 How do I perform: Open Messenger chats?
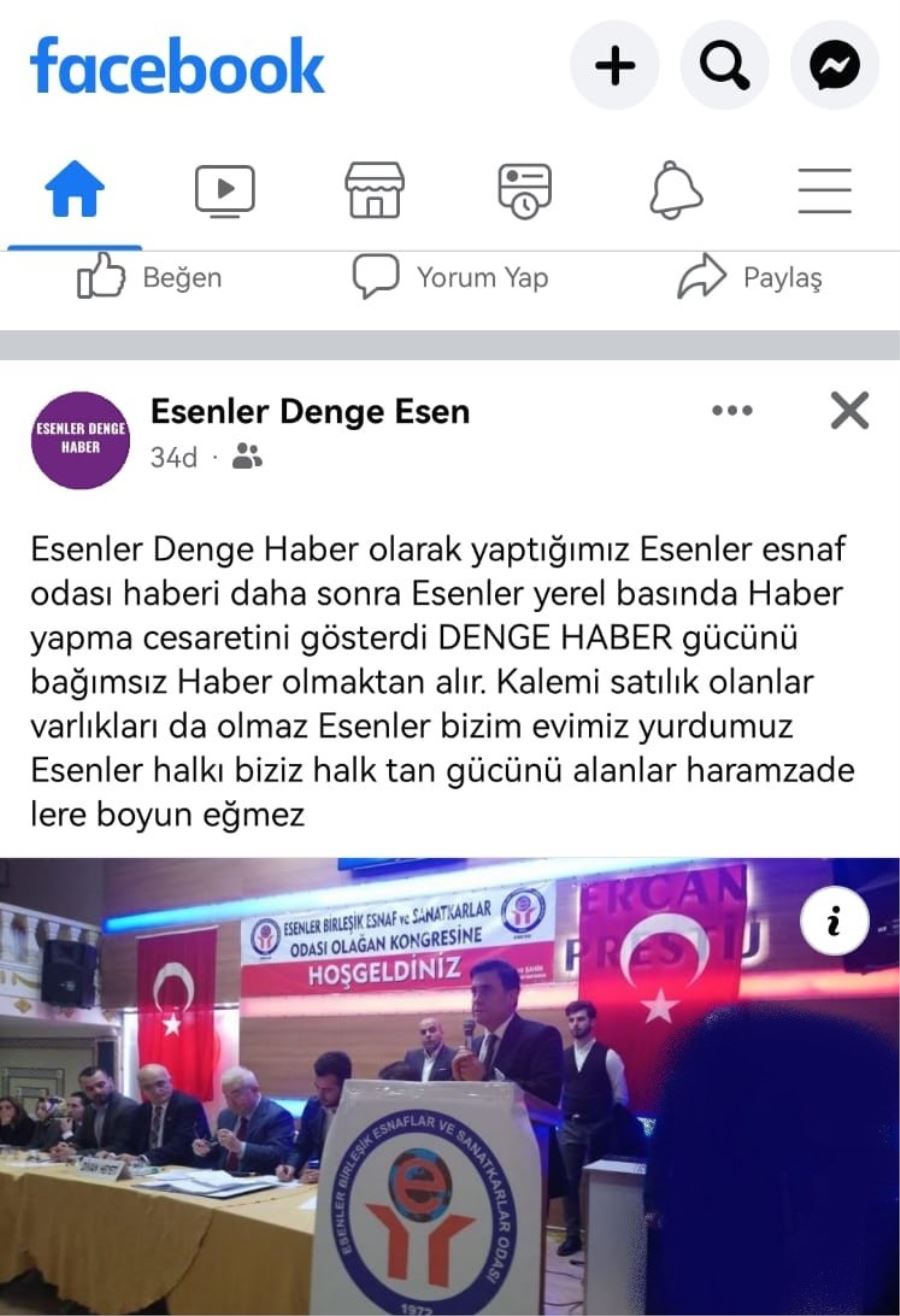click(x=834, y=66)
